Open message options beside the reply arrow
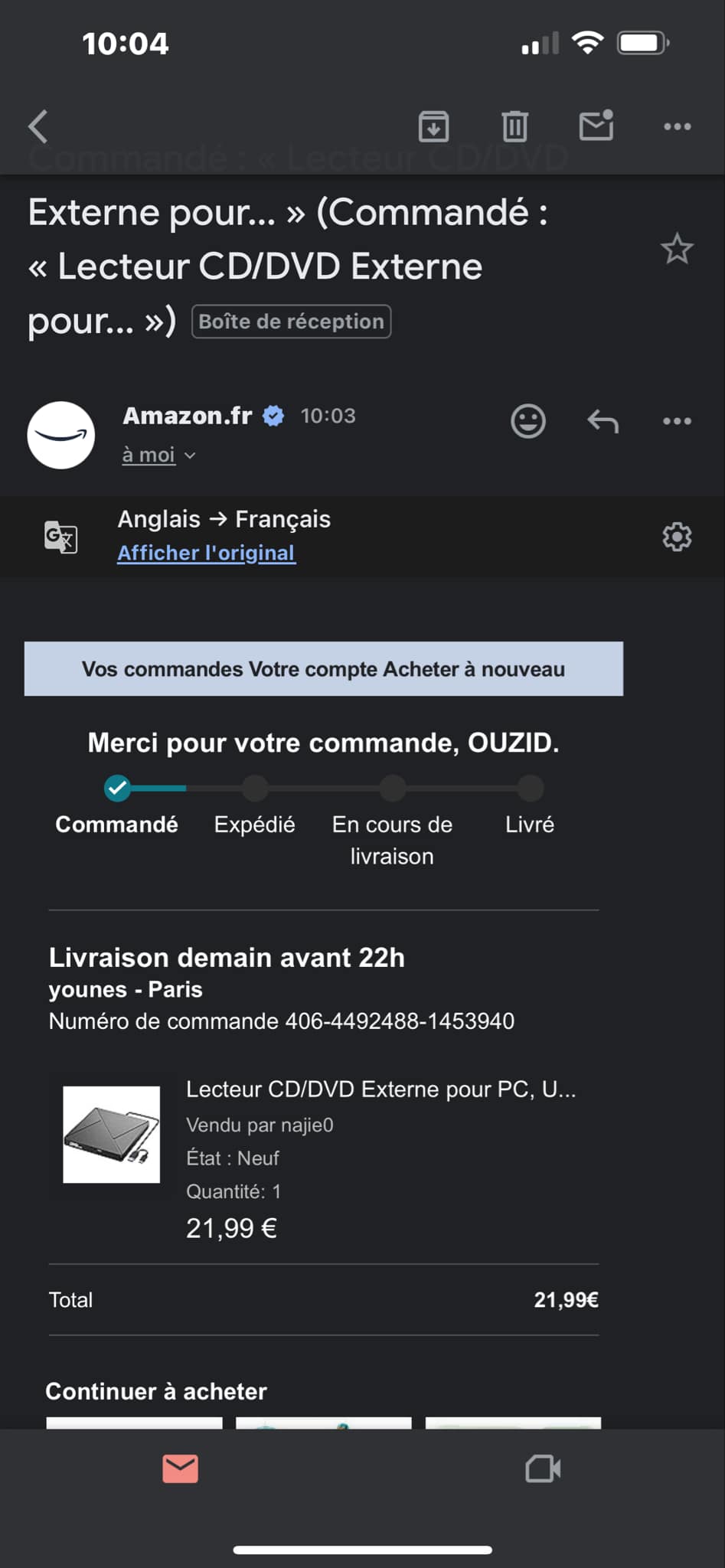The width and height of the screenshot is (725, 1568). [x=677, y=421]
